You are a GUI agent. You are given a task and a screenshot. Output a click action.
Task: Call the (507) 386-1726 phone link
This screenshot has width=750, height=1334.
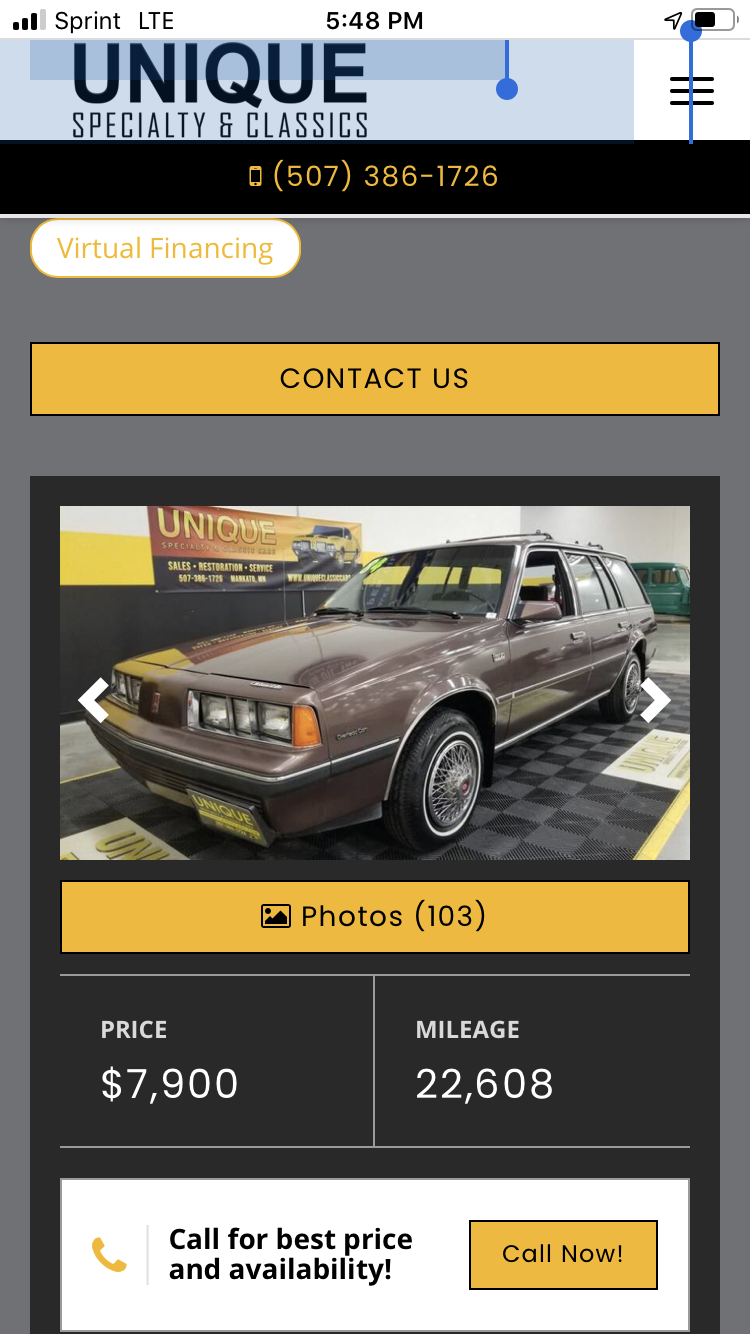(374, 176)
